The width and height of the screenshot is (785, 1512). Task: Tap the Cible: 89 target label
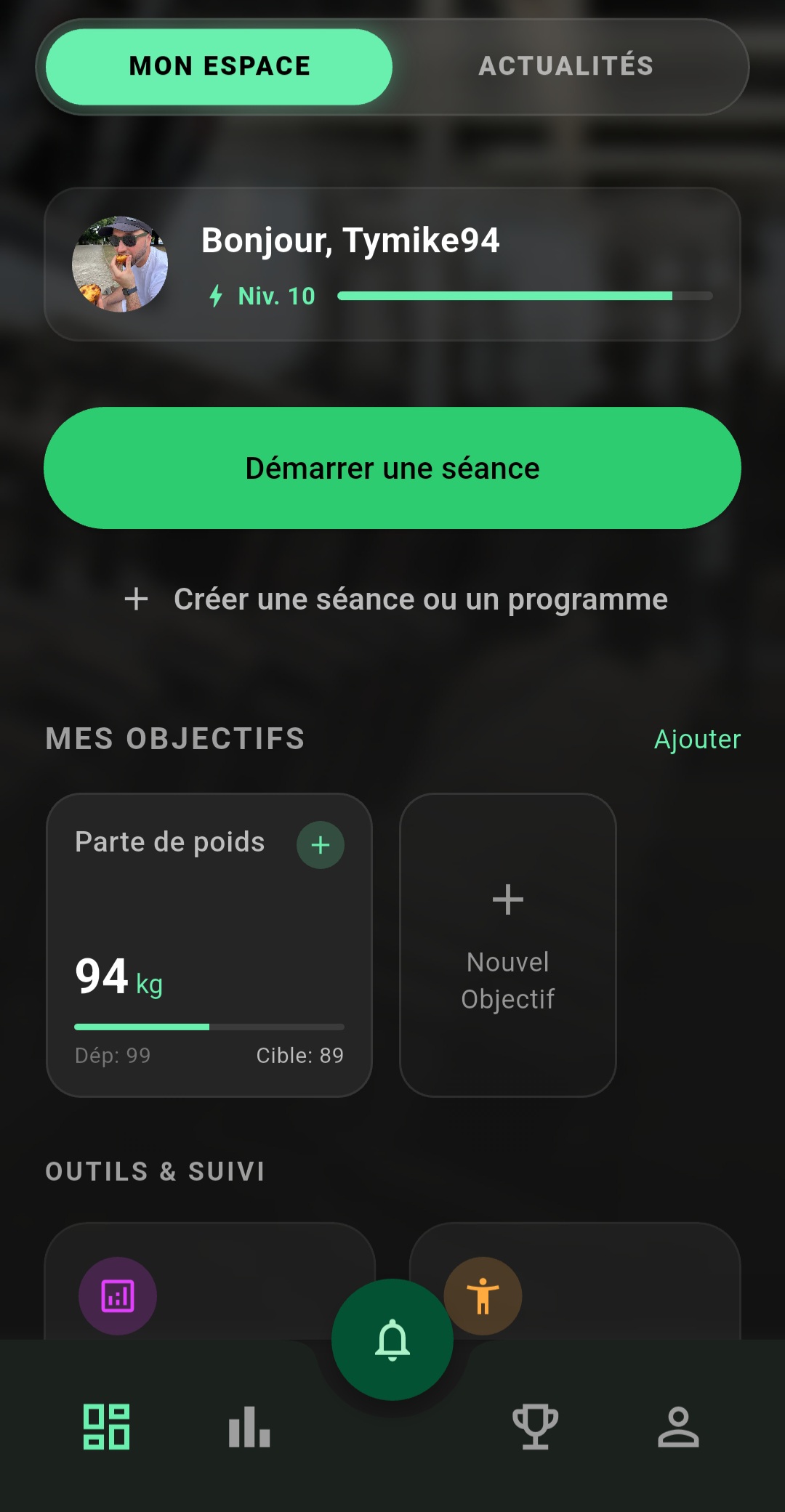click(301, 1056)
